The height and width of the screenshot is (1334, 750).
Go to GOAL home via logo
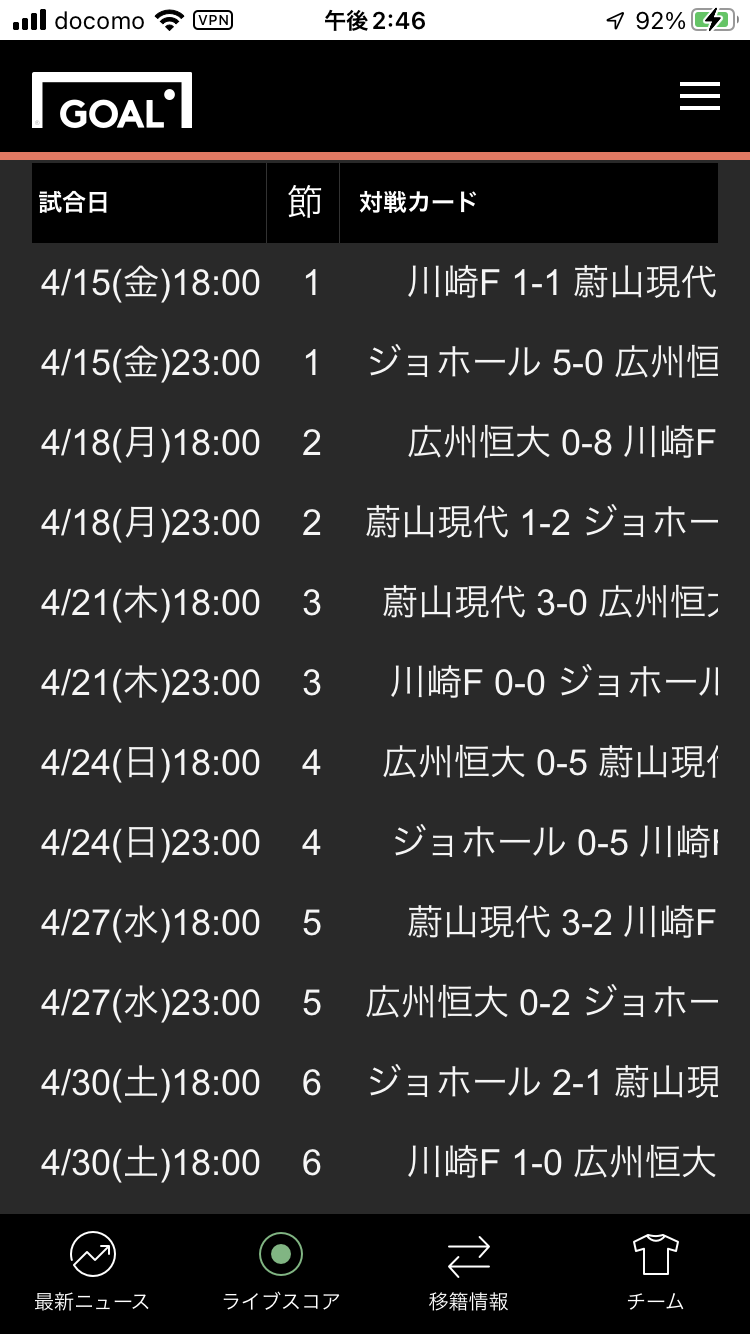coord(112,100)
